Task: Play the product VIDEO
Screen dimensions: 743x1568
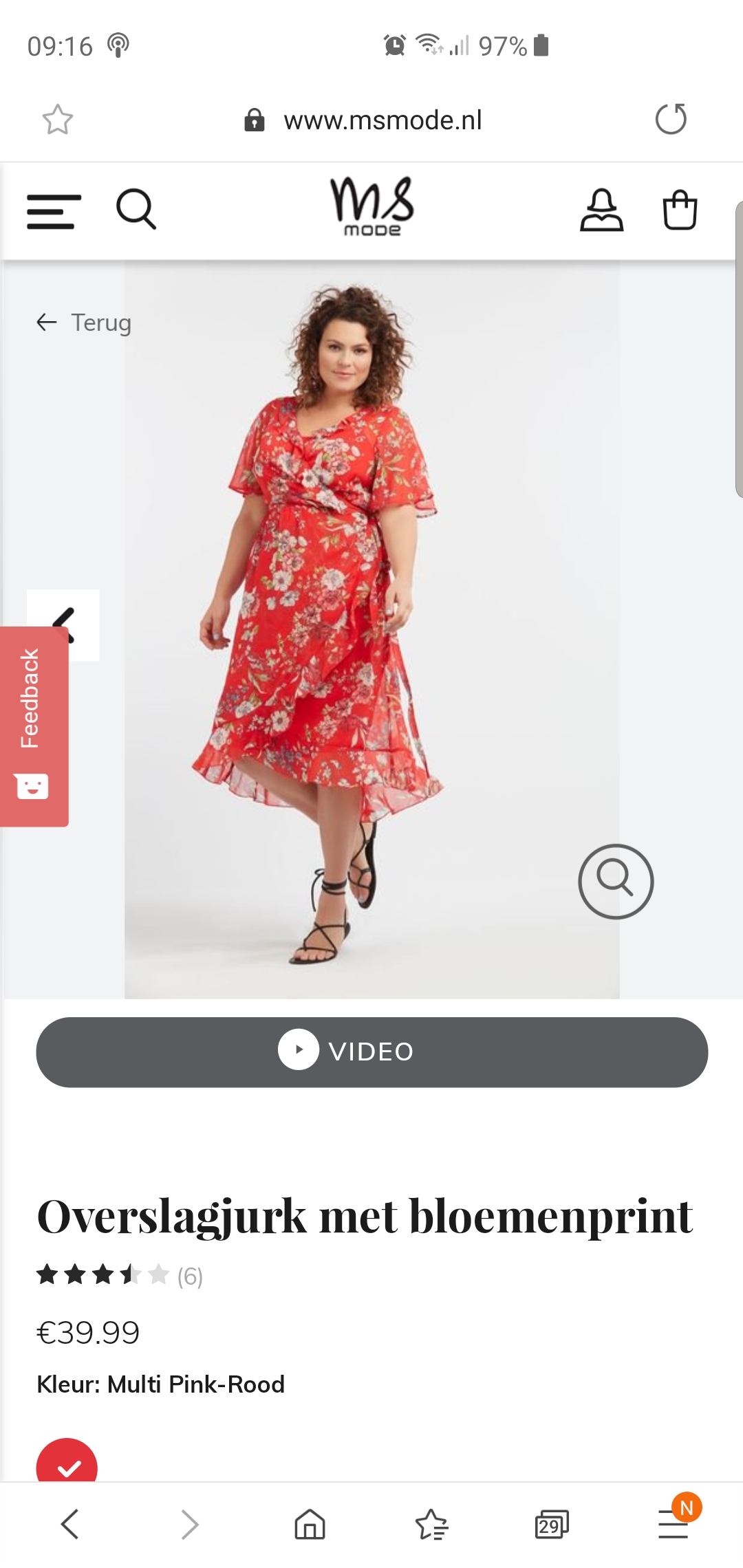Action: (x=371, y=1052)
